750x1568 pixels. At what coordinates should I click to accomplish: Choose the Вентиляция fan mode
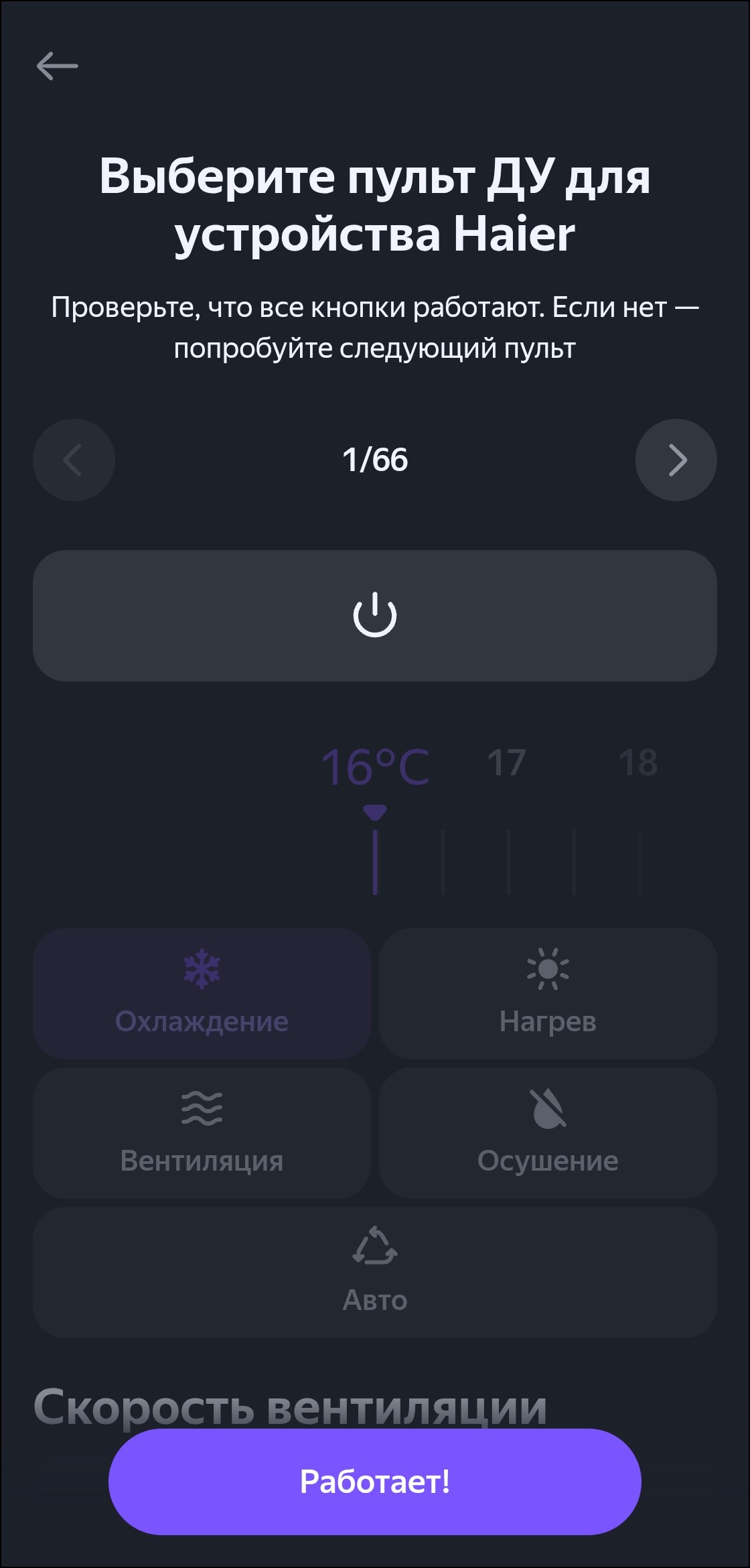202,1133
